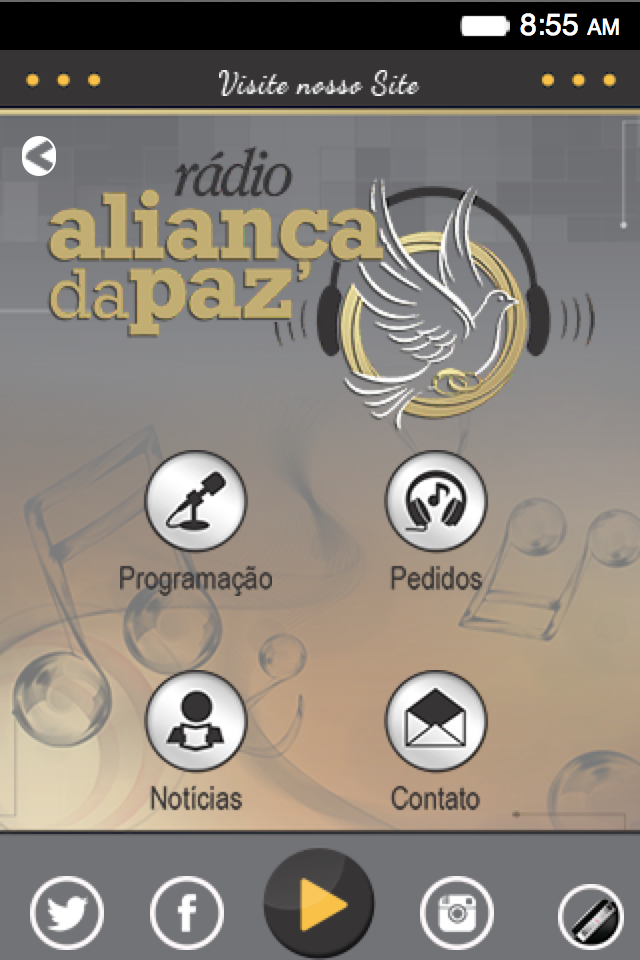Open the Notícias section
Viewport: 640px width, 960px height.
[x=196, y=721]
